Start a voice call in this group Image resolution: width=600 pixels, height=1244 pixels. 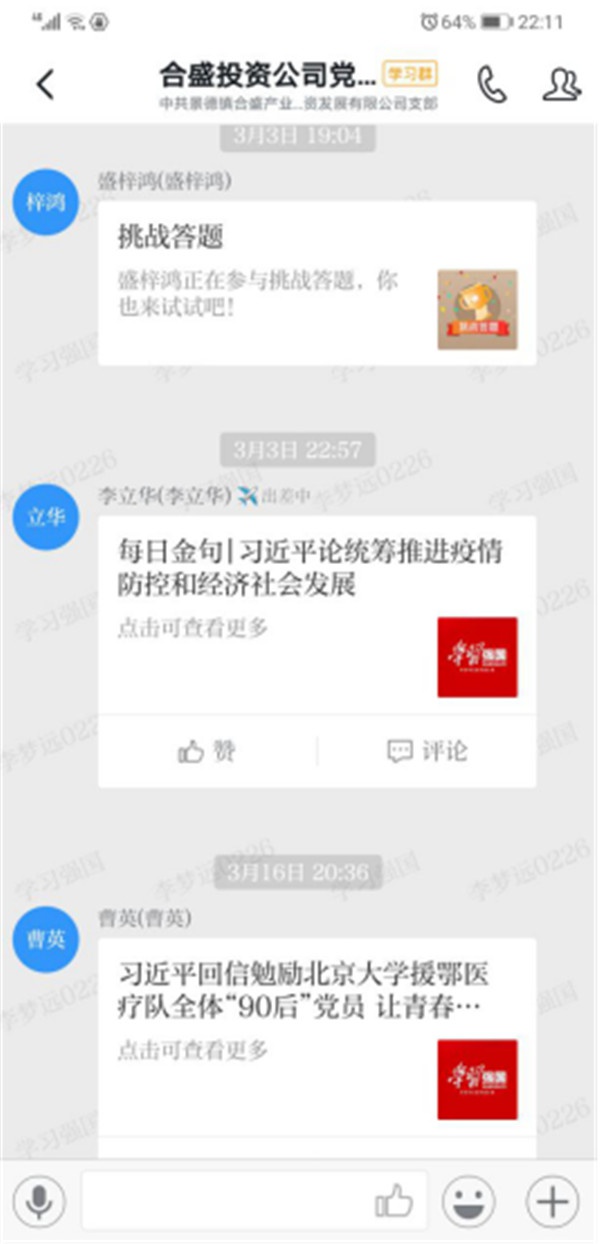pos(491,84)
